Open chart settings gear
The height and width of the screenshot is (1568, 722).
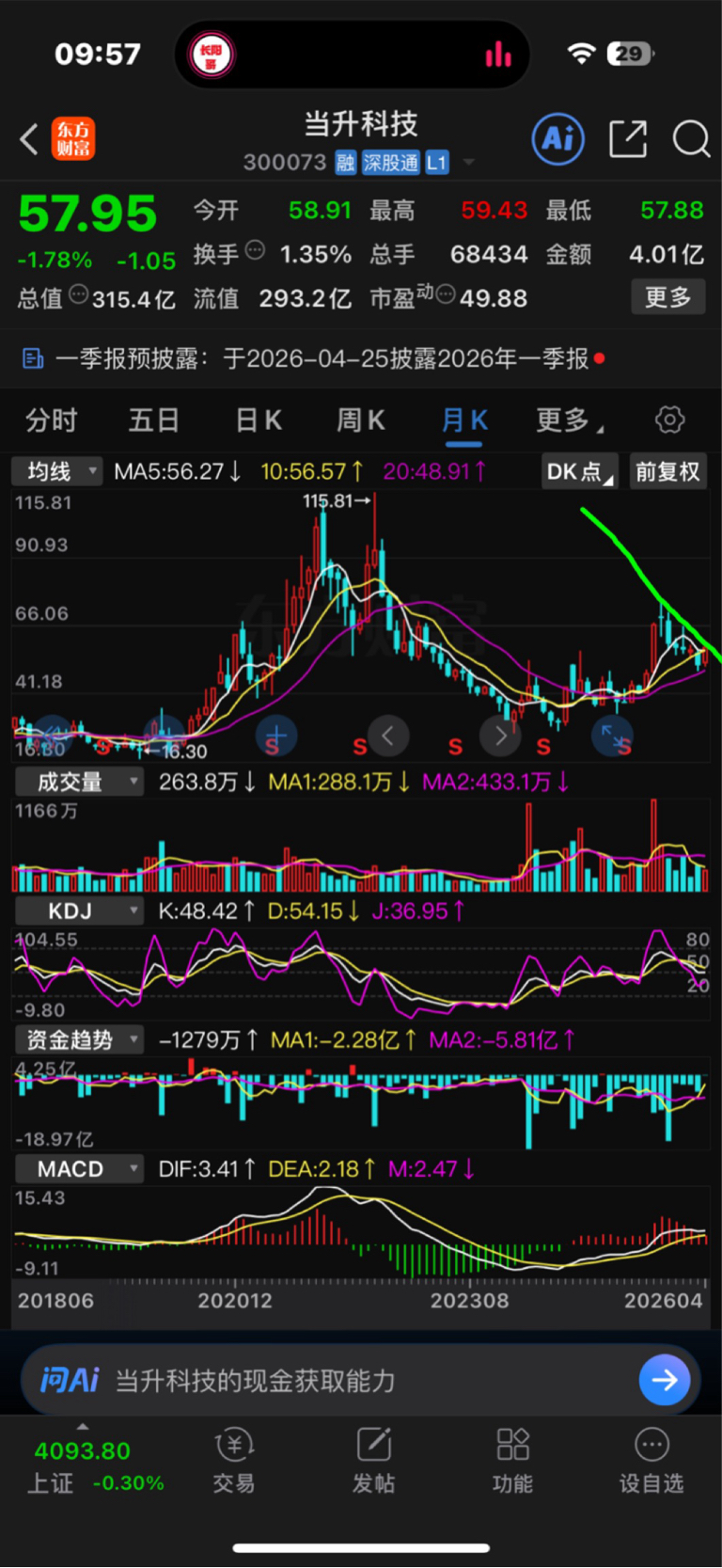pyautogui.click(x=669, y=420)
